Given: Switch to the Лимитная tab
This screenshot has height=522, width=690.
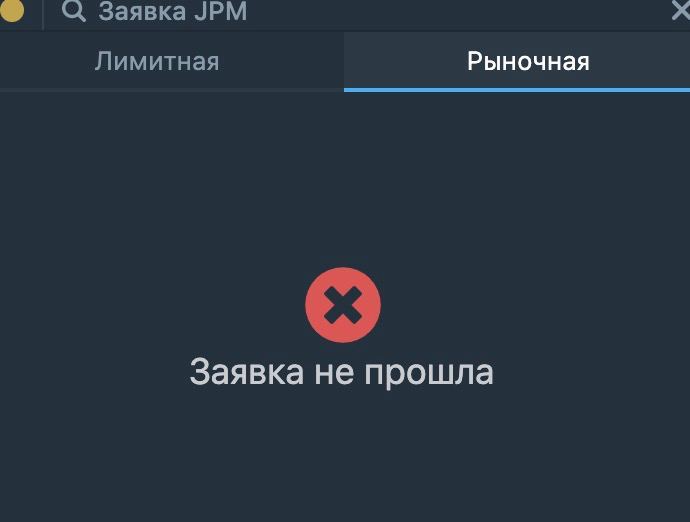Looking at the screenshot, I should pos(157,61).
